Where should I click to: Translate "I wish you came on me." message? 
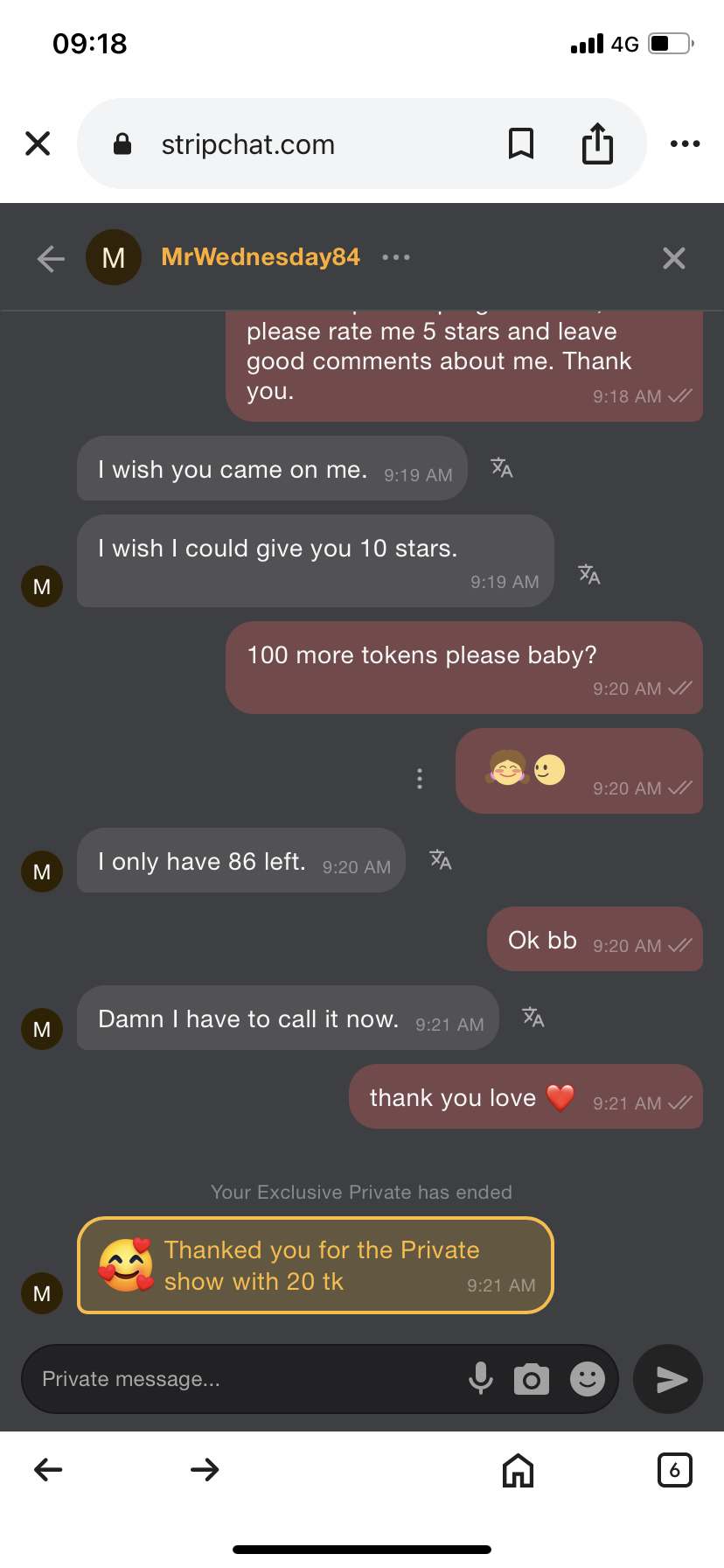pyautogui.click(x=501, y=468)
